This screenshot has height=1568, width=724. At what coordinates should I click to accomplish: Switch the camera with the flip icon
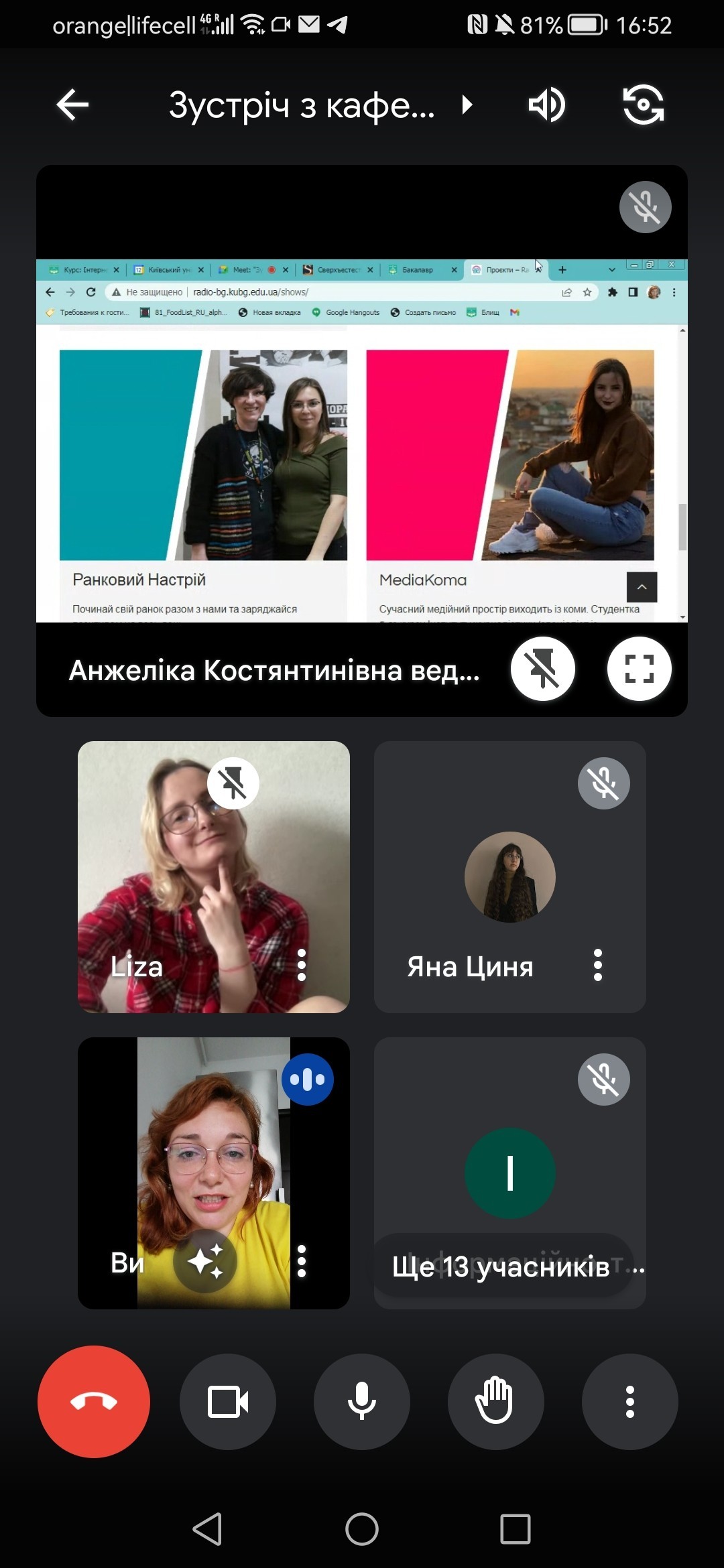(643, 105)
